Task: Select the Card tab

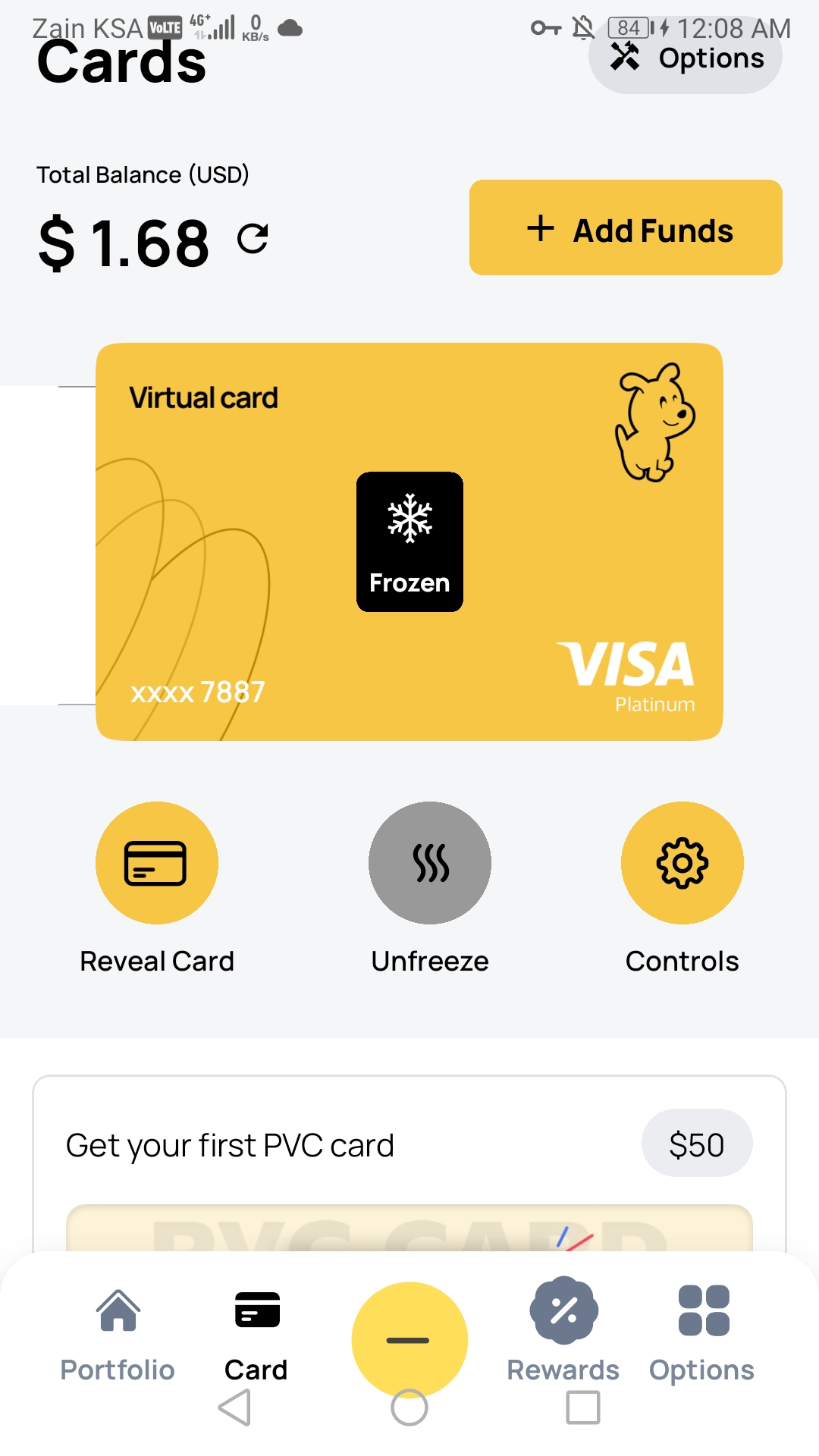Action: pyautogui.click(x=256, y=1335)
